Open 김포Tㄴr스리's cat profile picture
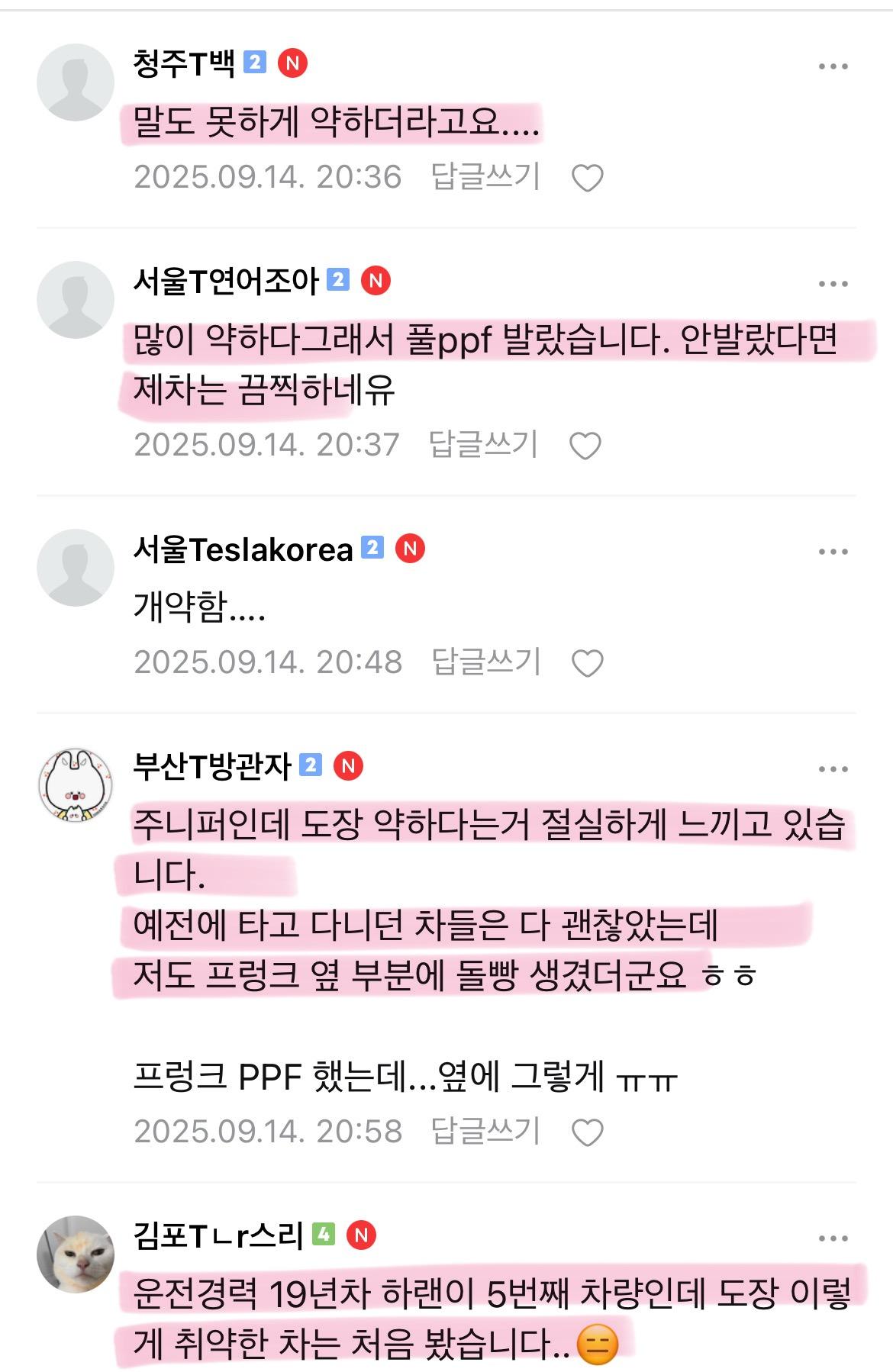Viewport: 893px width, 1372px height. click(75, 1254)
